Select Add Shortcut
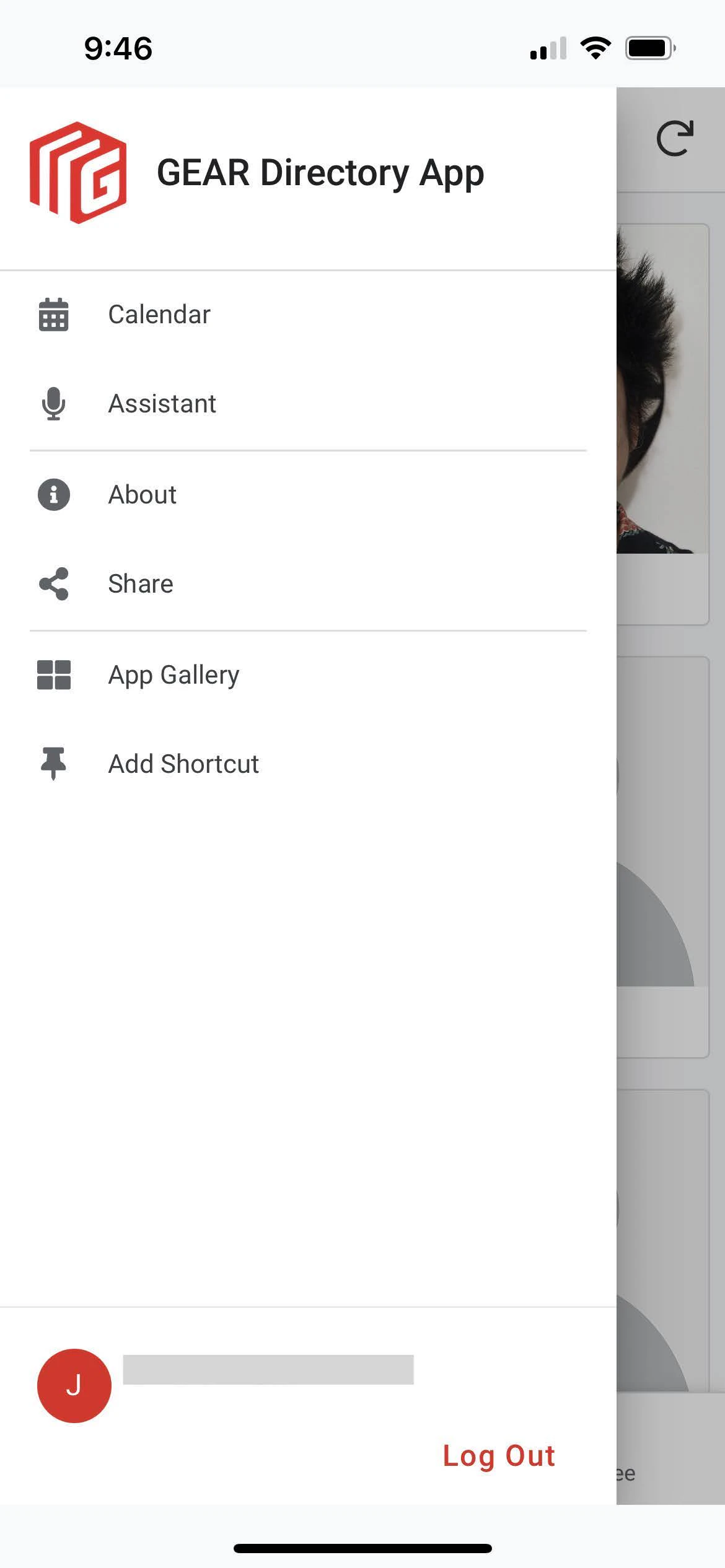The height and width of the screenshot is (1568, 725). click(183, 764)
